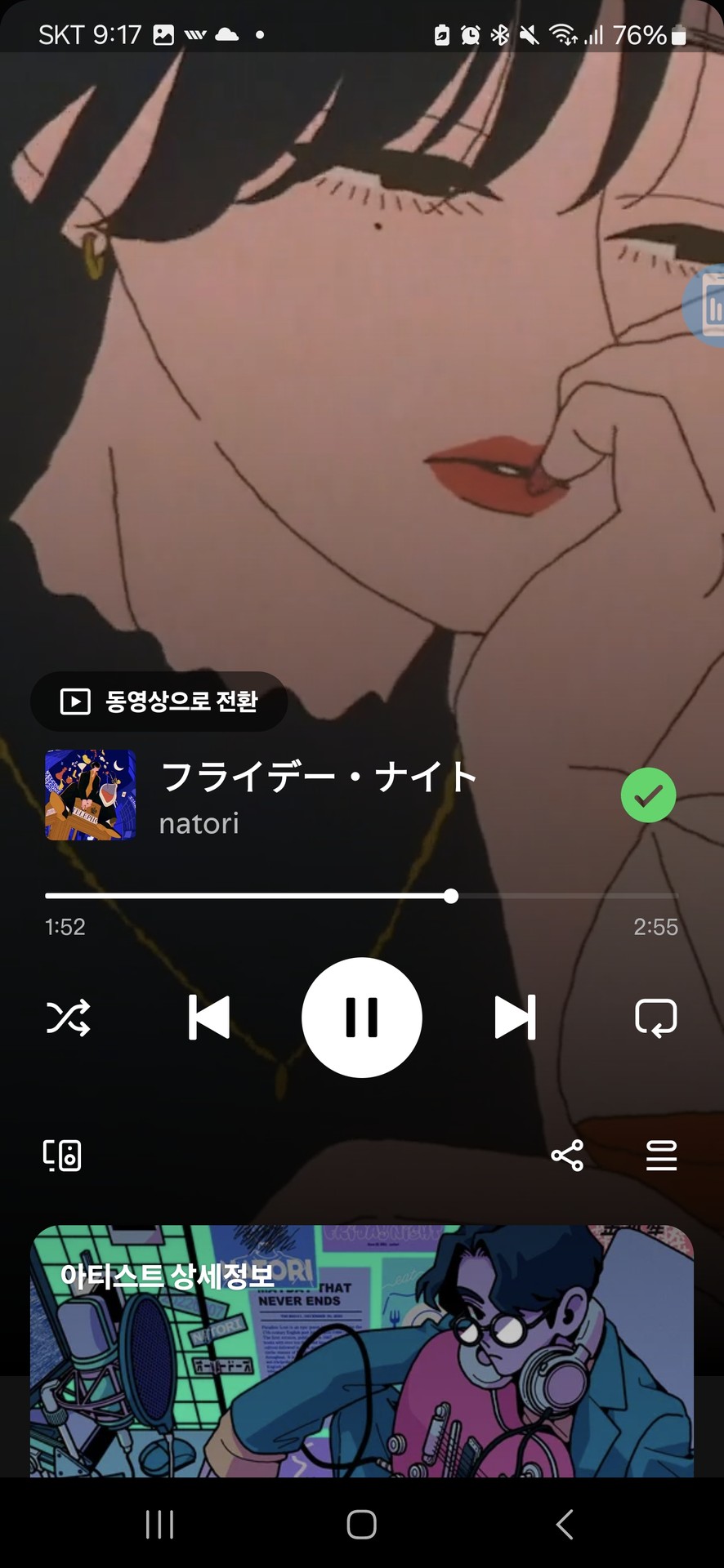Pause the playing song
Screen dimensions: 724x1568
point(362,1018)
